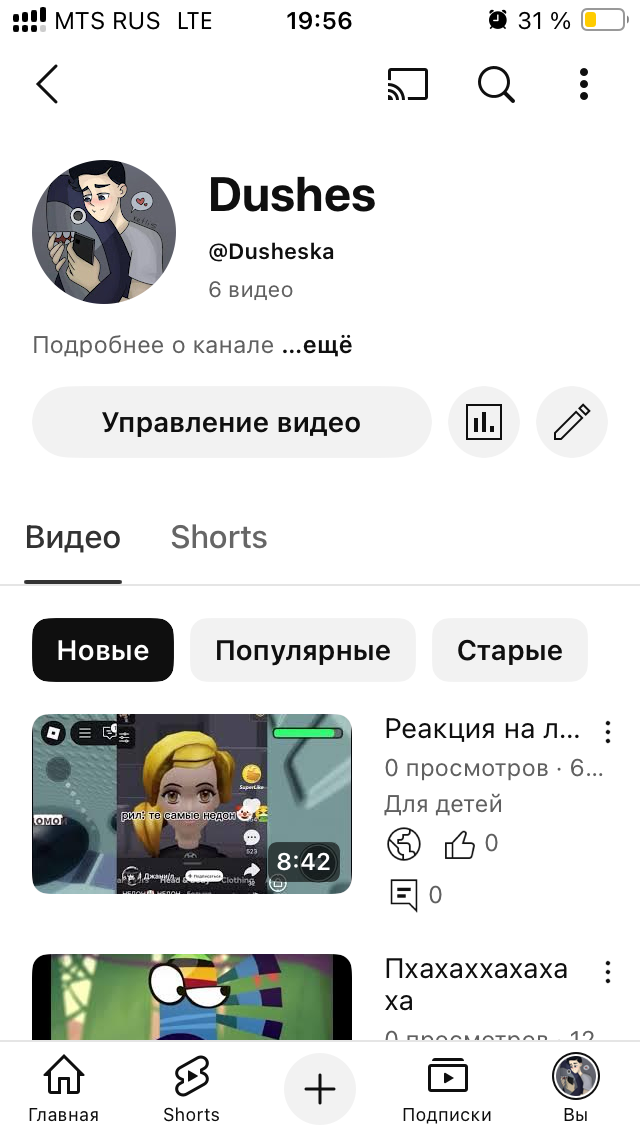Open the cast to device icon
Screen dimensions: 640x1136
pos(407,85)
